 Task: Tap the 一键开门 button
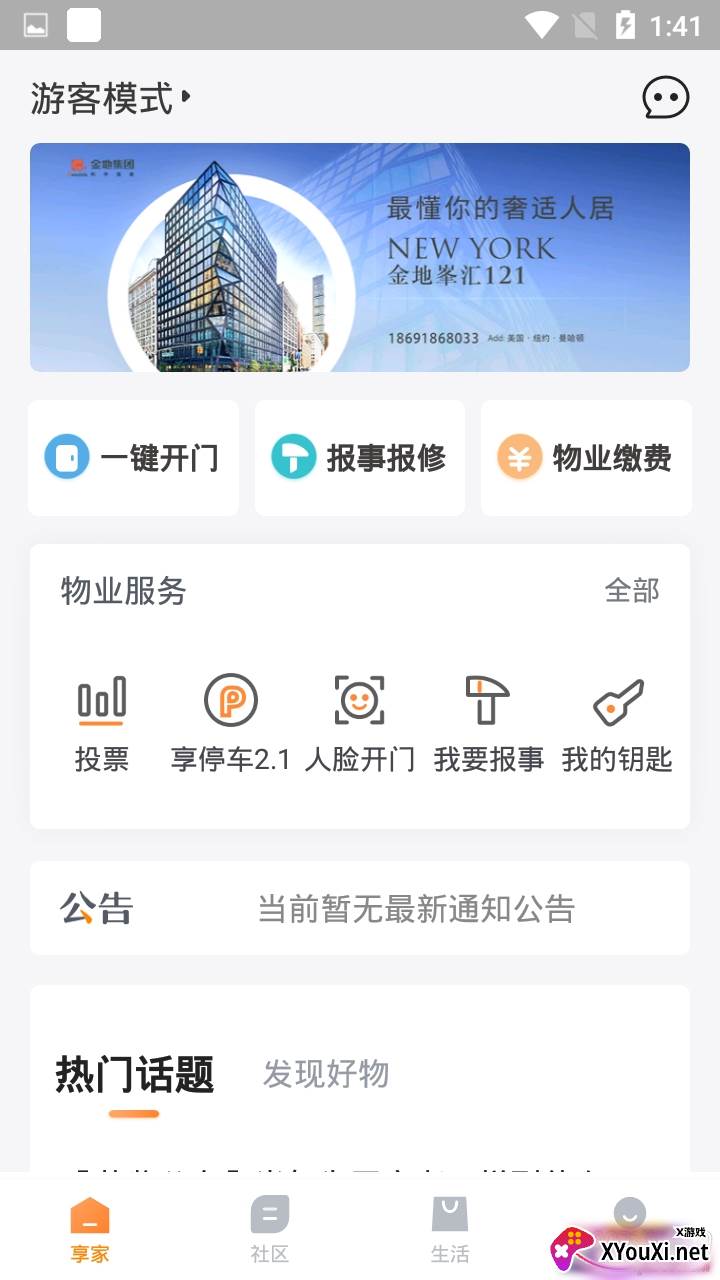tap(133, 458)
